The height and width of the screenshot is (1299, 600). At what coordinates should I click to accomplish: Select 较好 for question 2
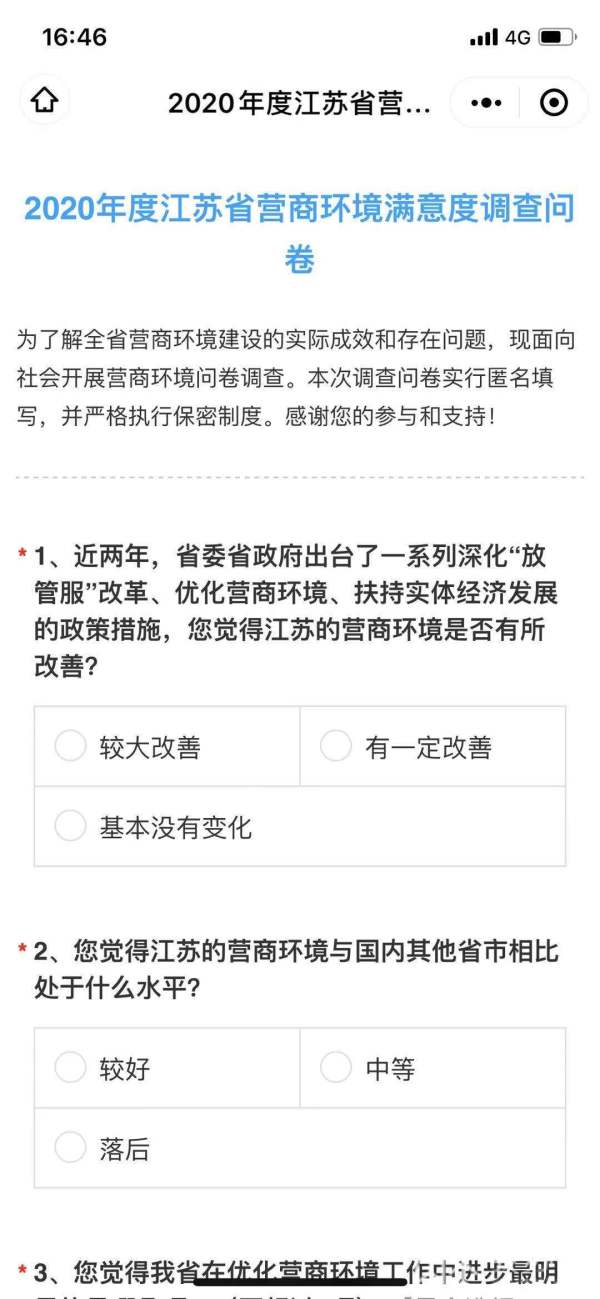pyautogui.click(x=71, y=1067)
